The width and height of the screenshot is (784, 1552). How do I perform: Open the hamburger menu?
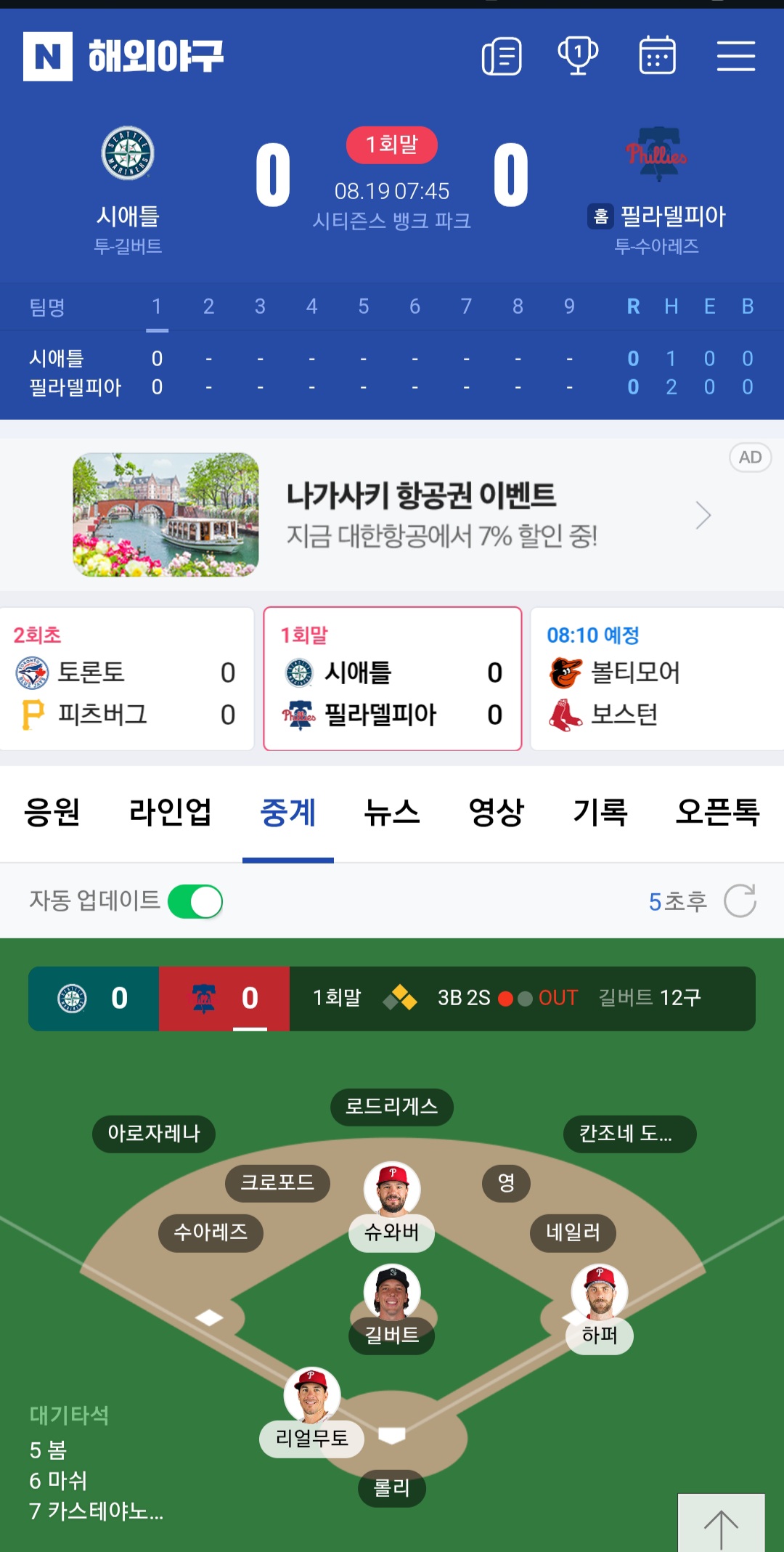tap(736, 56)
